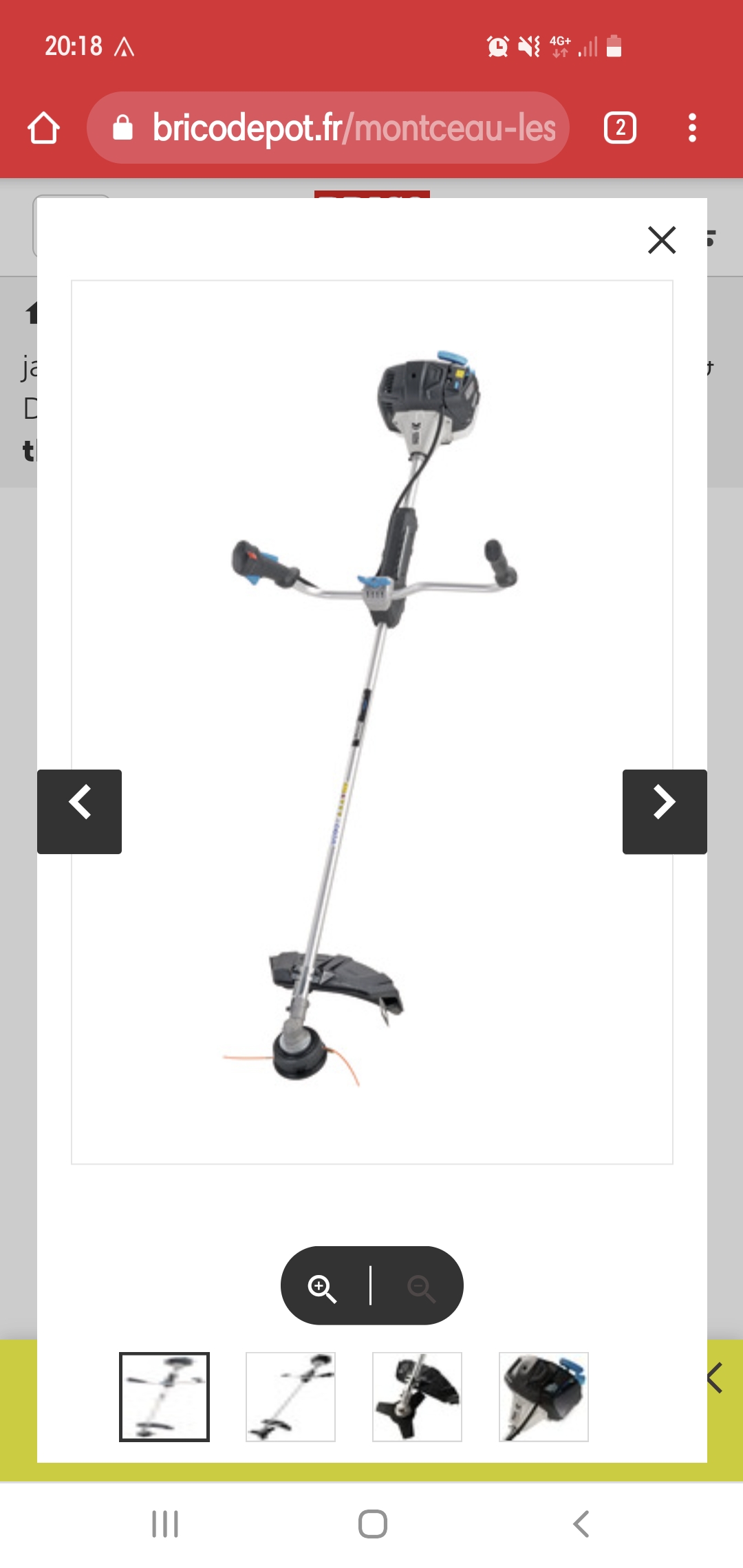Select the fourth thumbnail showing the engine

543,1397
